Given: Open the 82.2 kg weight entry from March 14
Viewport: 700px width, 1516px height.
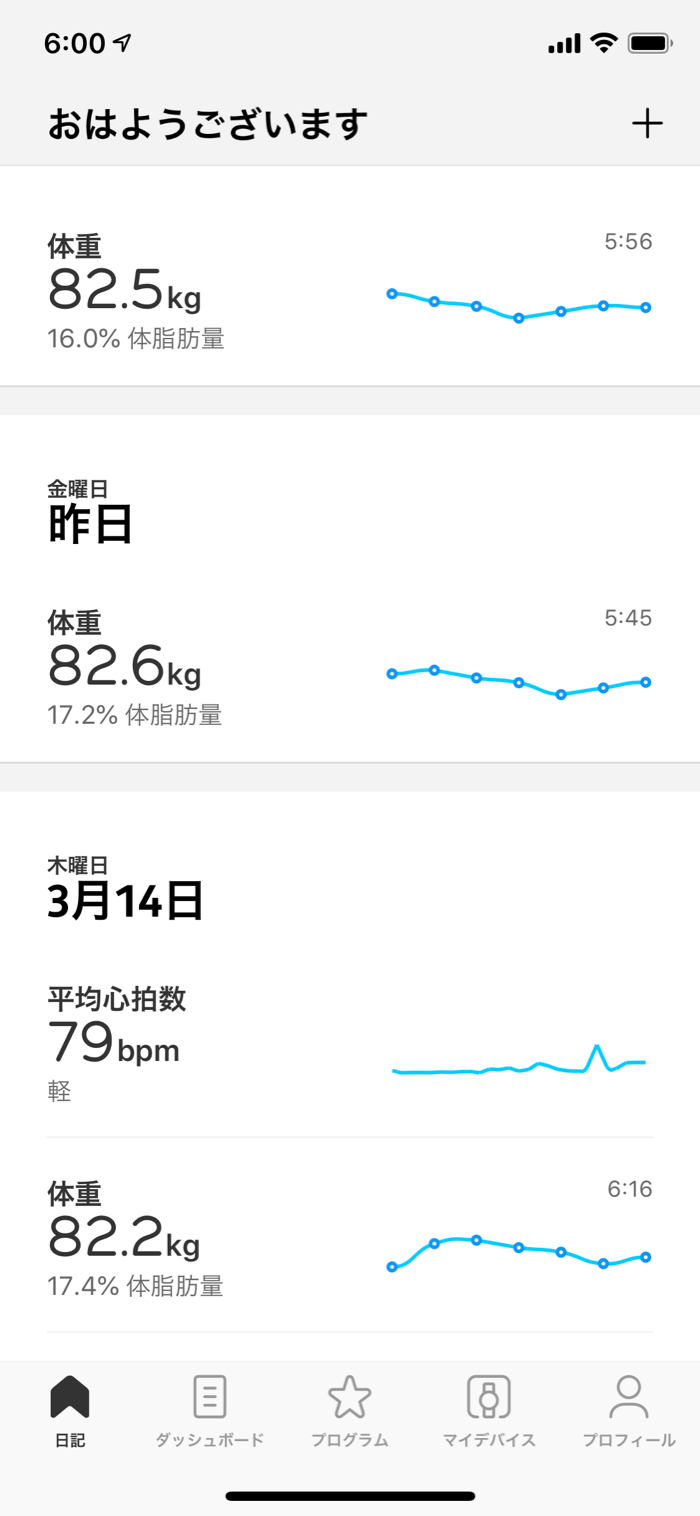Looking at the screenshot, I should click(x=349, y=1239).
